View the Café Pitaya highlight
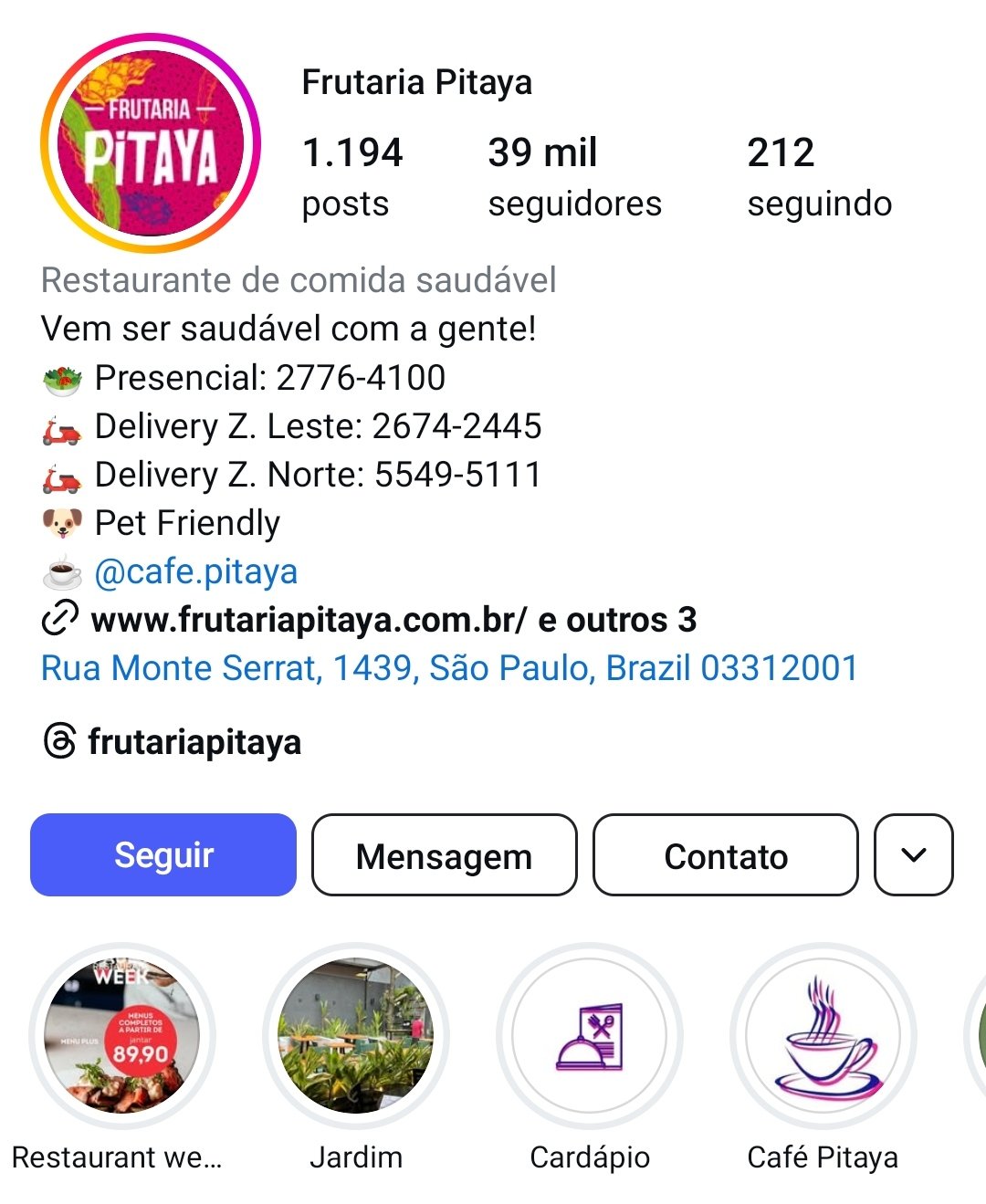 (x=823, y=1035)
